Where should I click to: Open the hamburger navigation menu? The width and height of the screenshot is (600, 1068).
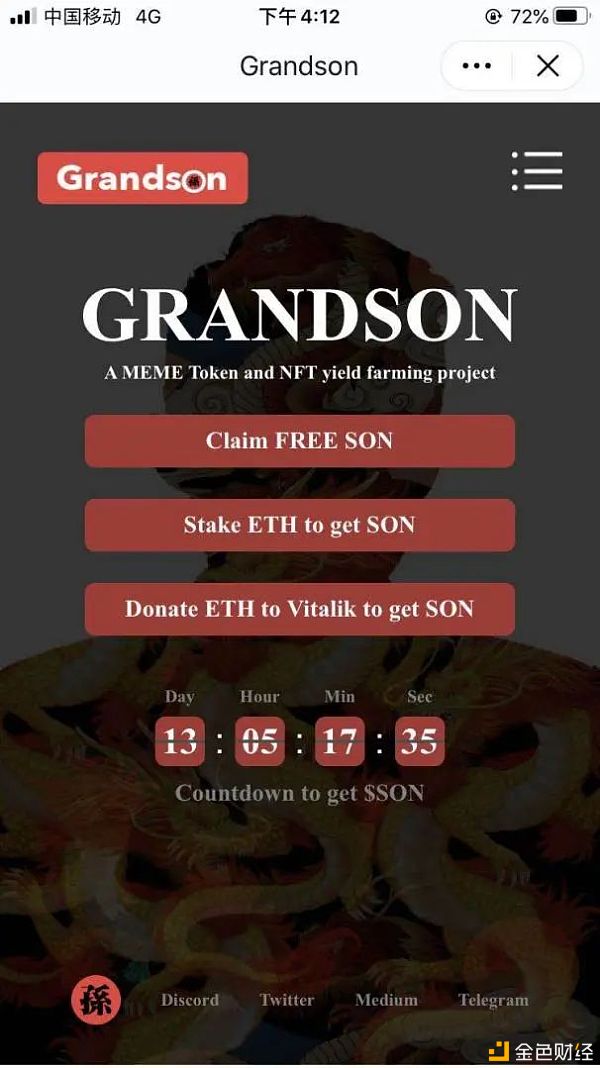[537, 171]
